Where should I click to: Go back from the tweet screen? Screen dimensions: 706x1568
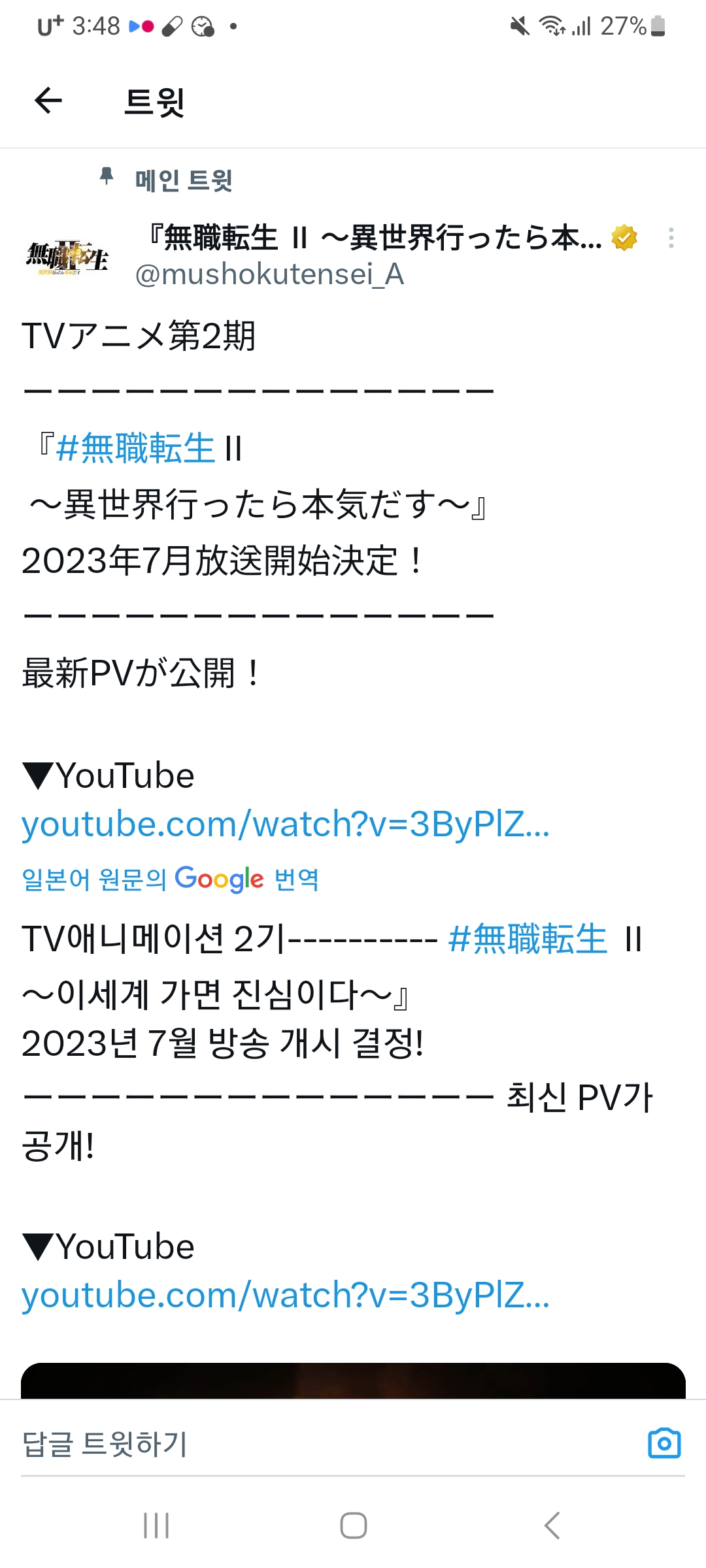click(x=48, y=101)
